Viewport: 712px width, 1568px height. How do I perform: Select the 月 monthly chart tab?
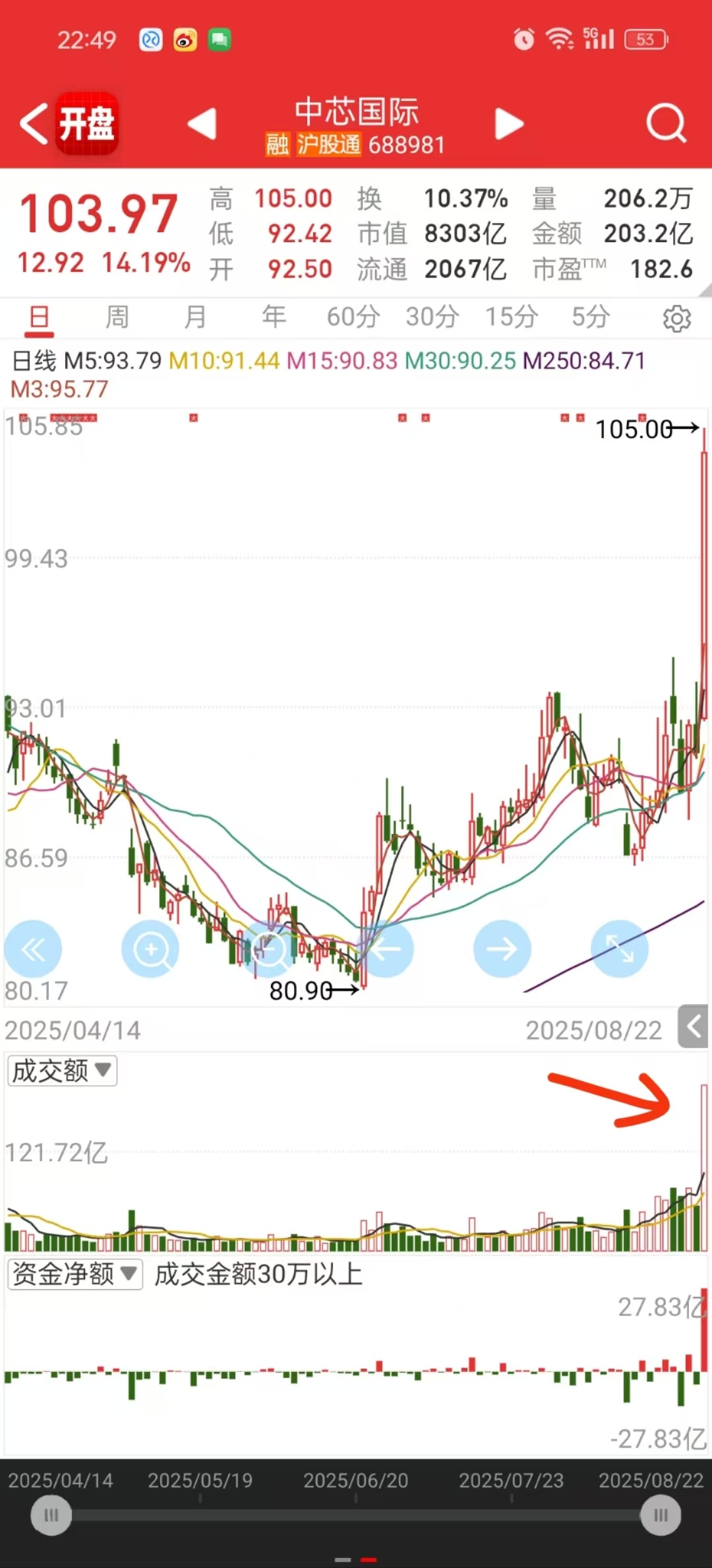tap(195, 317)
